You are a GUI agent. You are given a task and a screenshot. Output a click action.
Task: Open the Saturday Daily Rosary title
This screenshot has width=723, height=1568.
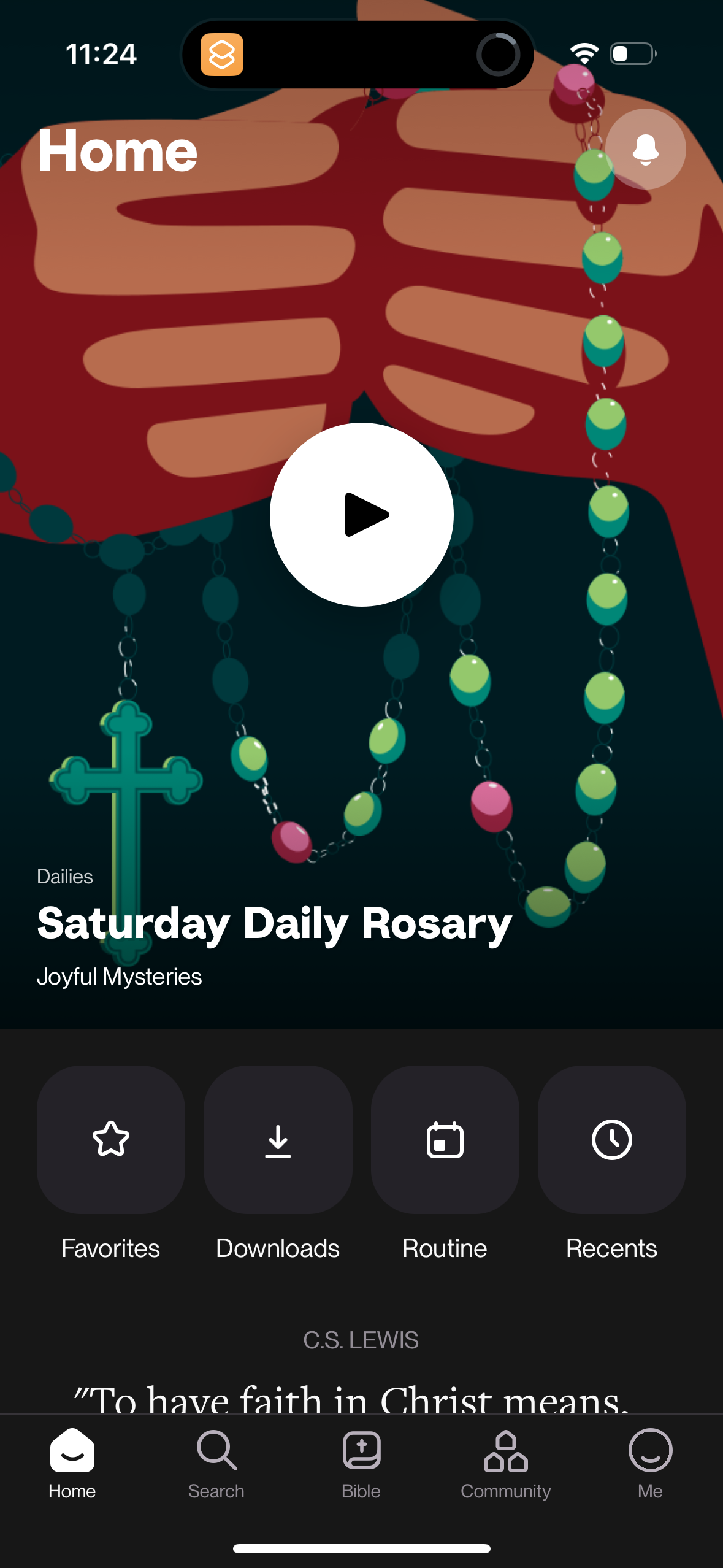pyautogui.click(x=274, y=923)
